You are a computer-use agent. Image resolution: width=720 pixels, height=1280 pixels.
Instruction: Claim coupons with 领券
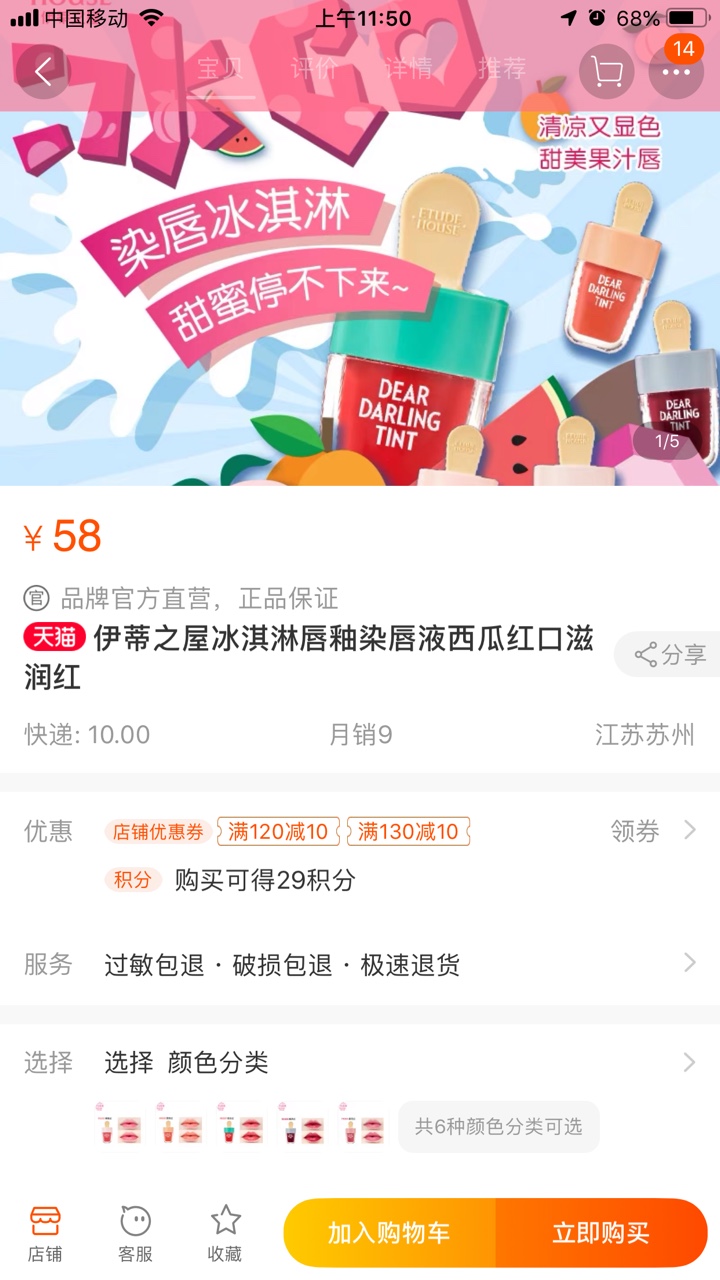coord(654,830)
